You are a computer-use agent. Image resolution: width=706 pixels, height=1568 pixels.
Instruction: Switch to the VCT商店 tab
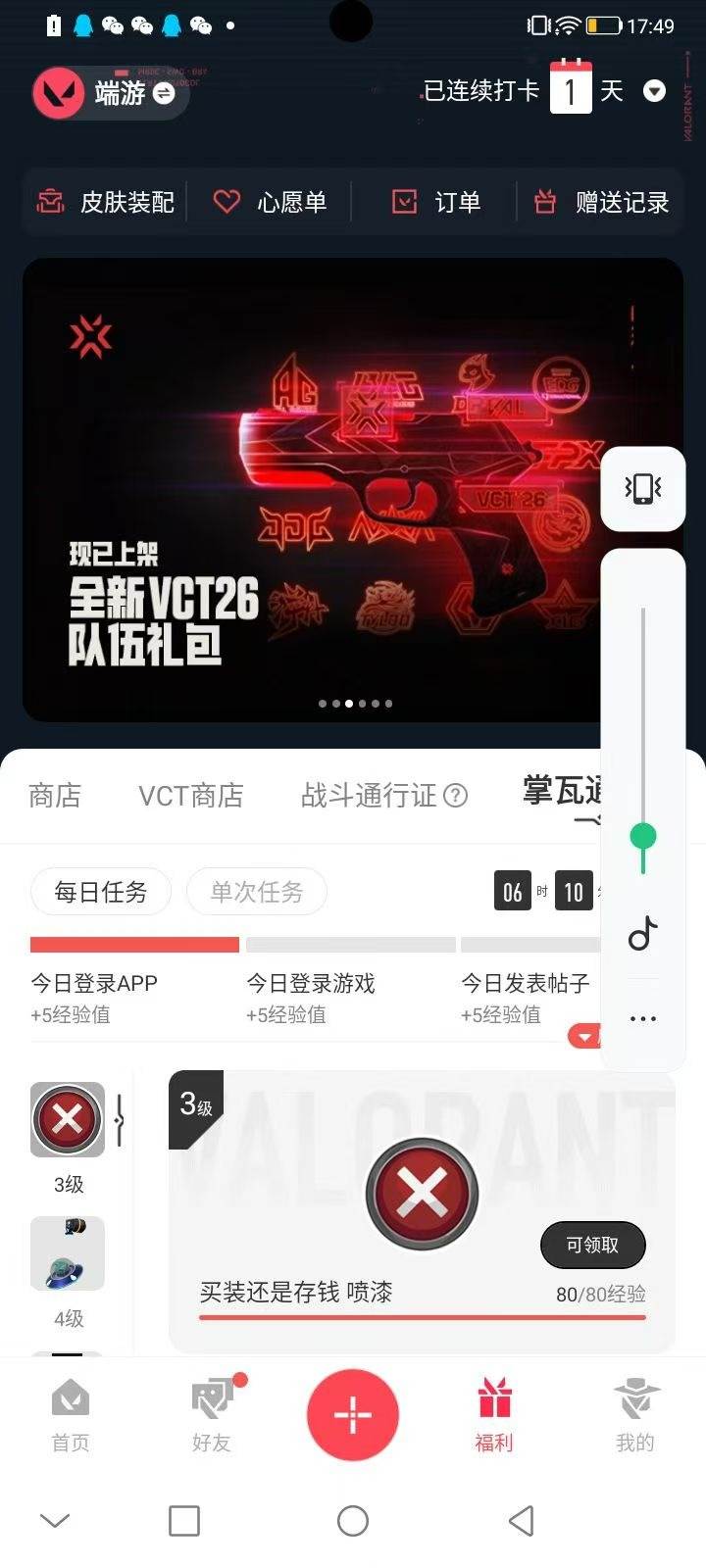click(x=192, y=796)
